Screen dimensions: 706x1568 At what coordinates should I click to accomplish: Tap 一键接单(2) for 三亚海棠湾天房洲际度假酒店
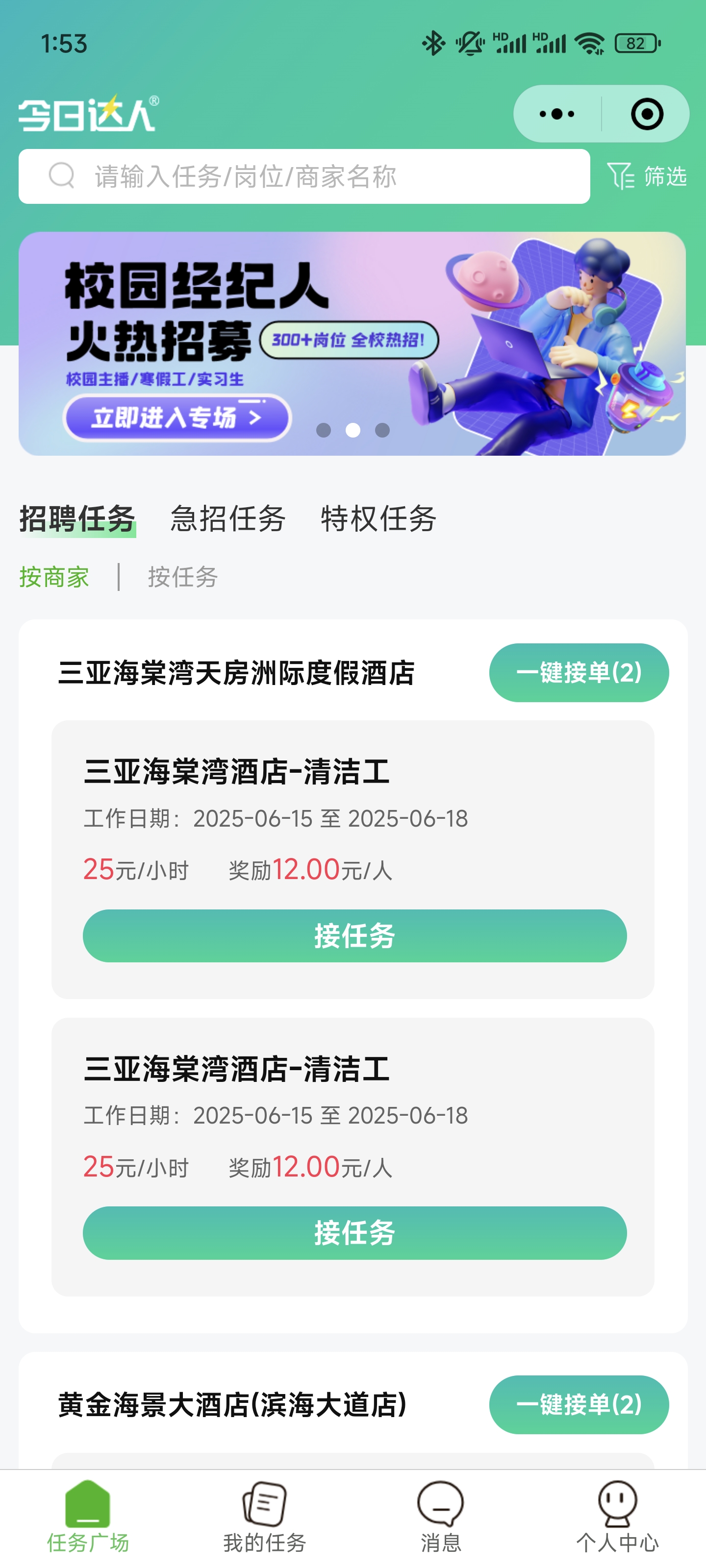578,673
